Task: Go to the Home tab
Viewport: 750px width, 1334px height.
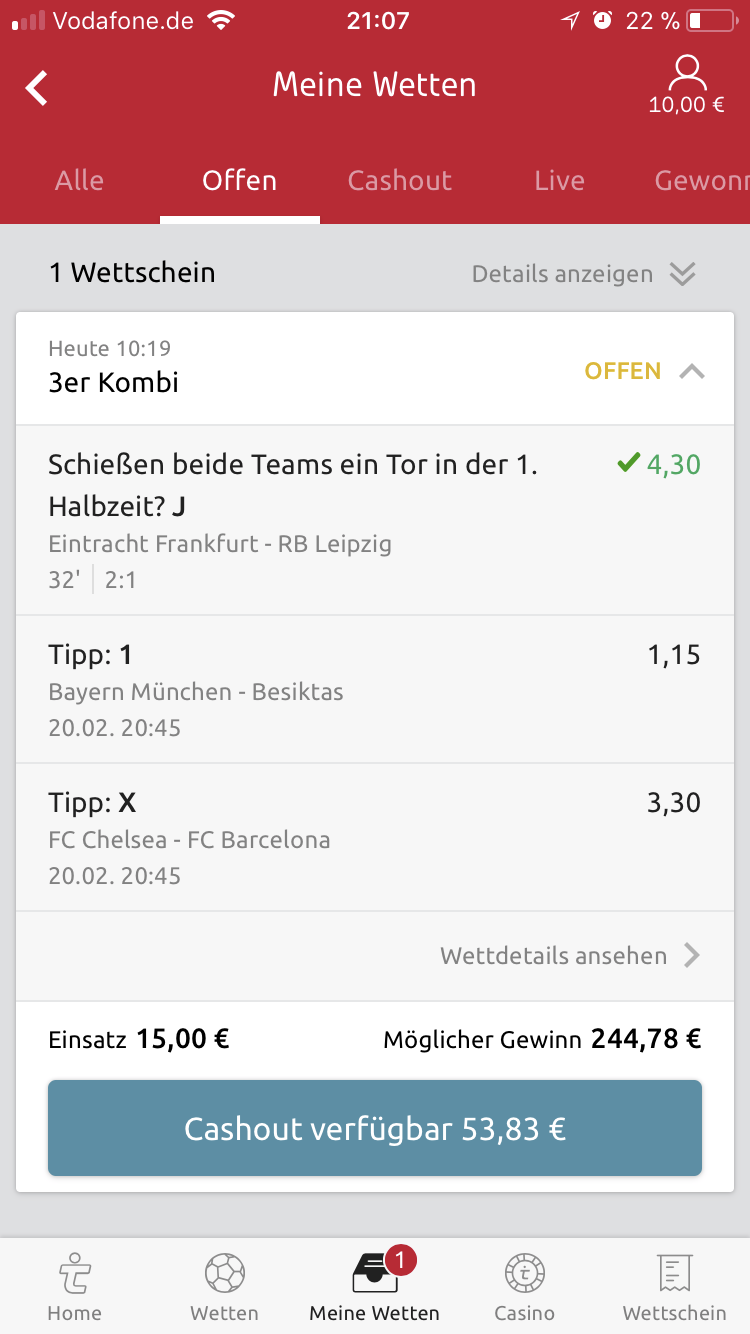Action: [75, 1288]
